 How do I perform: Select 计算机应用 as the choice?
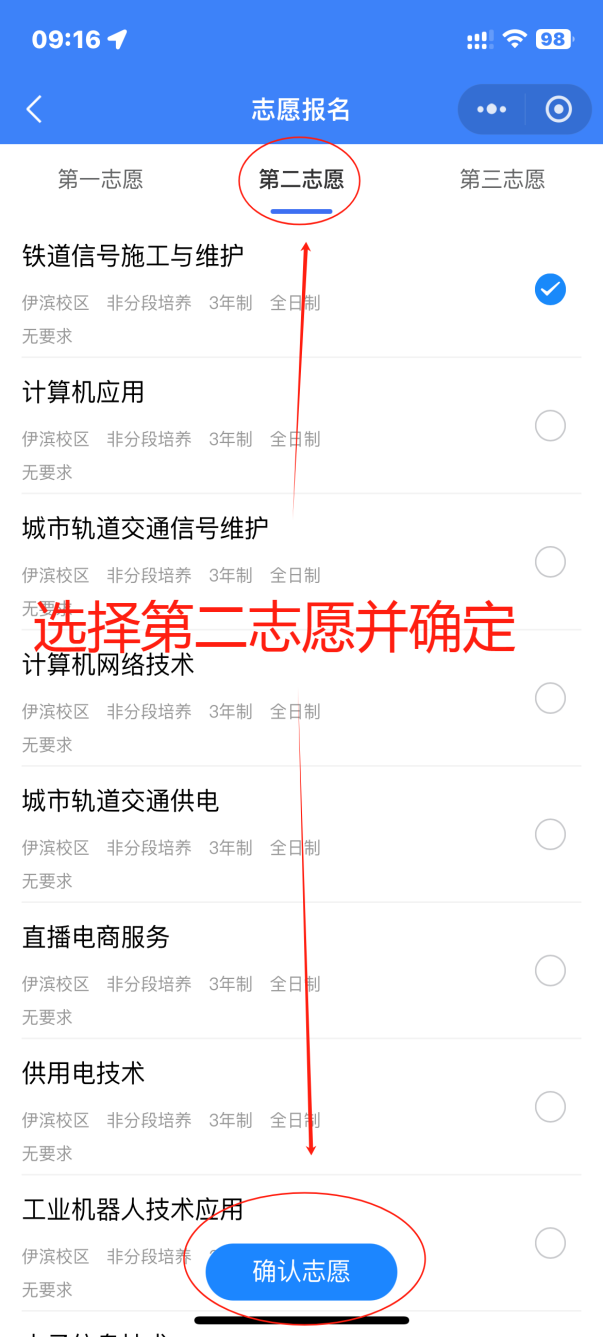[x=550, y=426]
